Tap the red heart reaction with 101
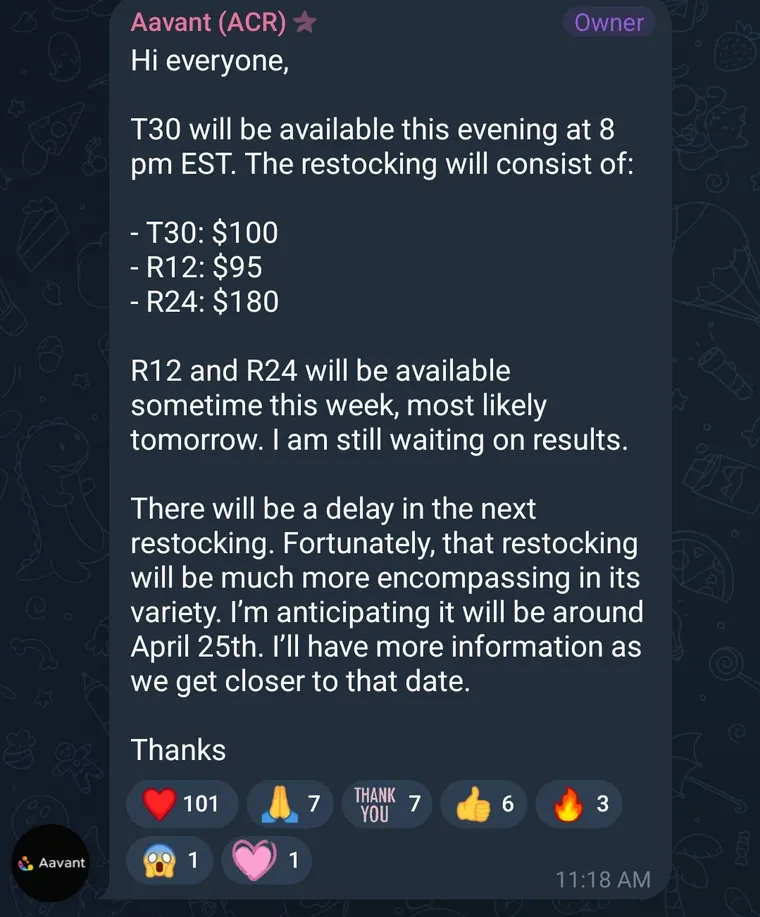 (x=182, y=803)
